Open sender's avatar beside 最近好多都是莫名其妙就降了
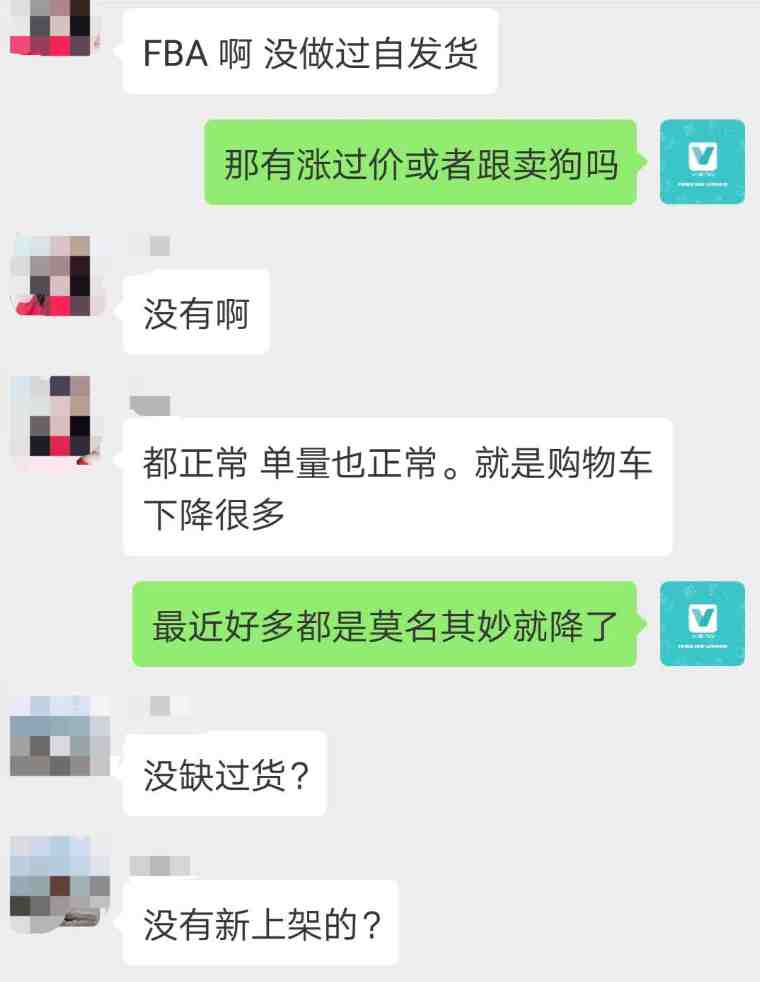This screenshot has height=982, width=760. tap(702, 623)
